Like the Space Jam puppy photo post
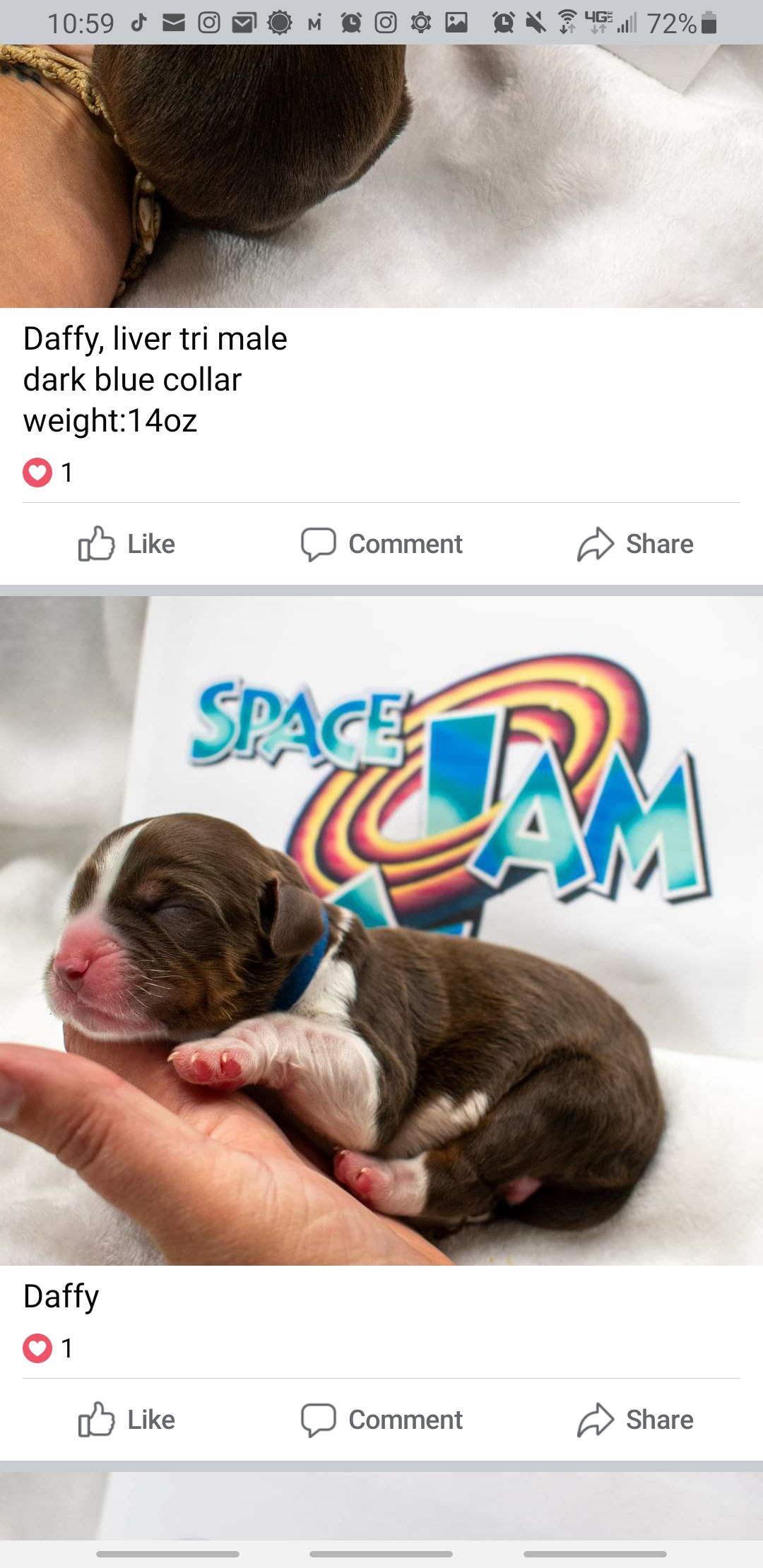 coord(127,1420)
